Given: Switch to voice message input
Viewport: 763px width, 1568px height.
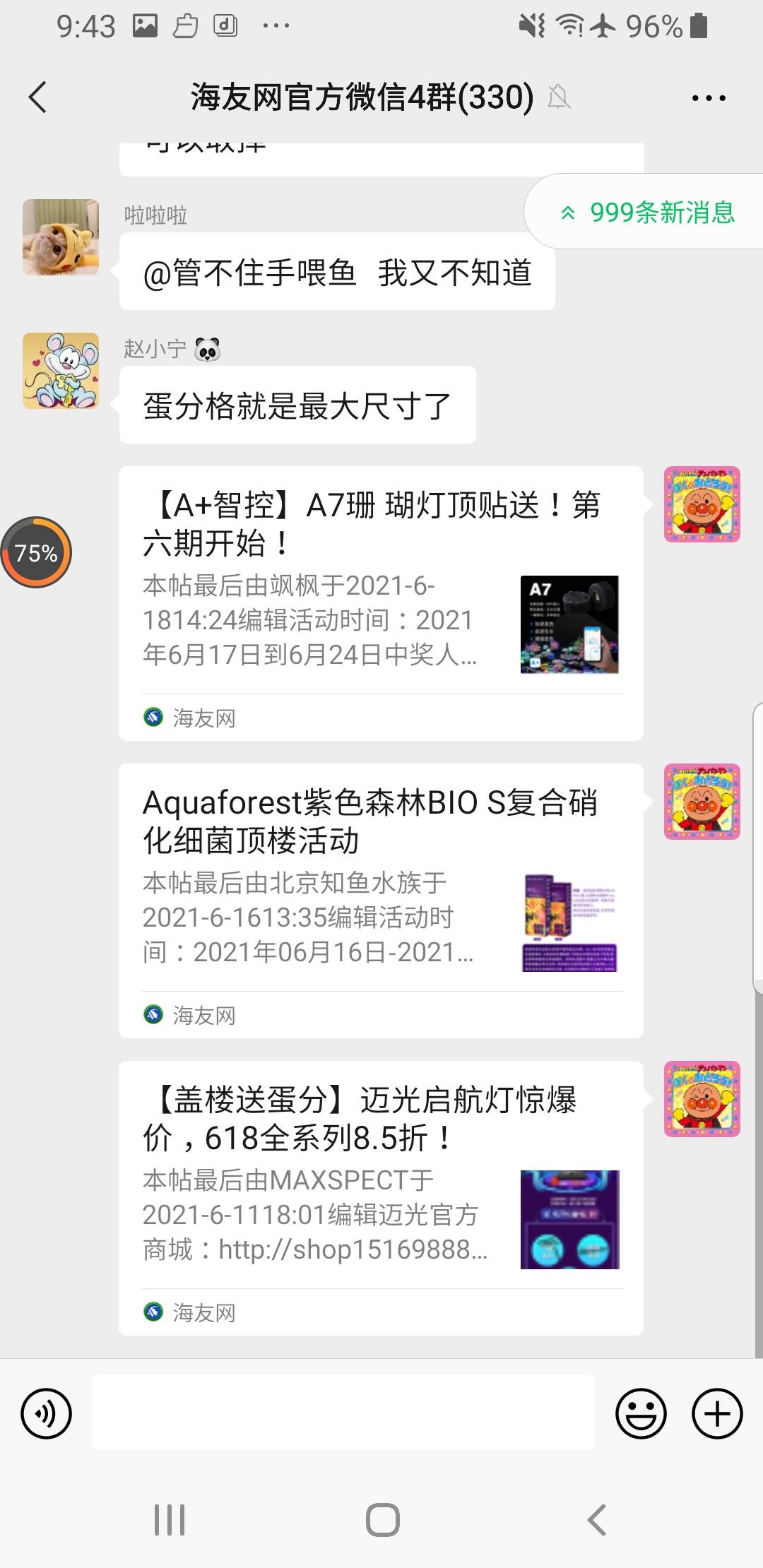Looking at the screenshot, I should (47, 1413).
